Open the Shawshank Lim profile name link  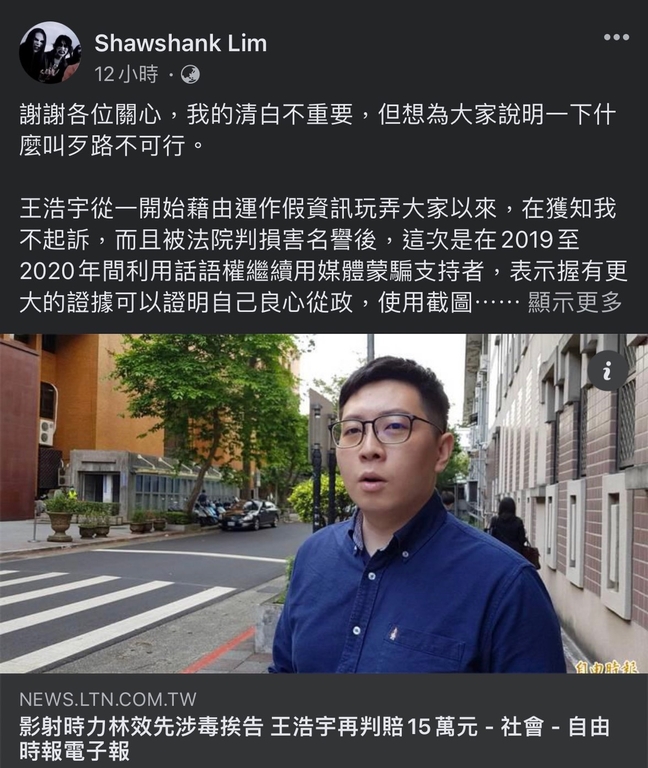pyautogui.click(x=180, y=42)
